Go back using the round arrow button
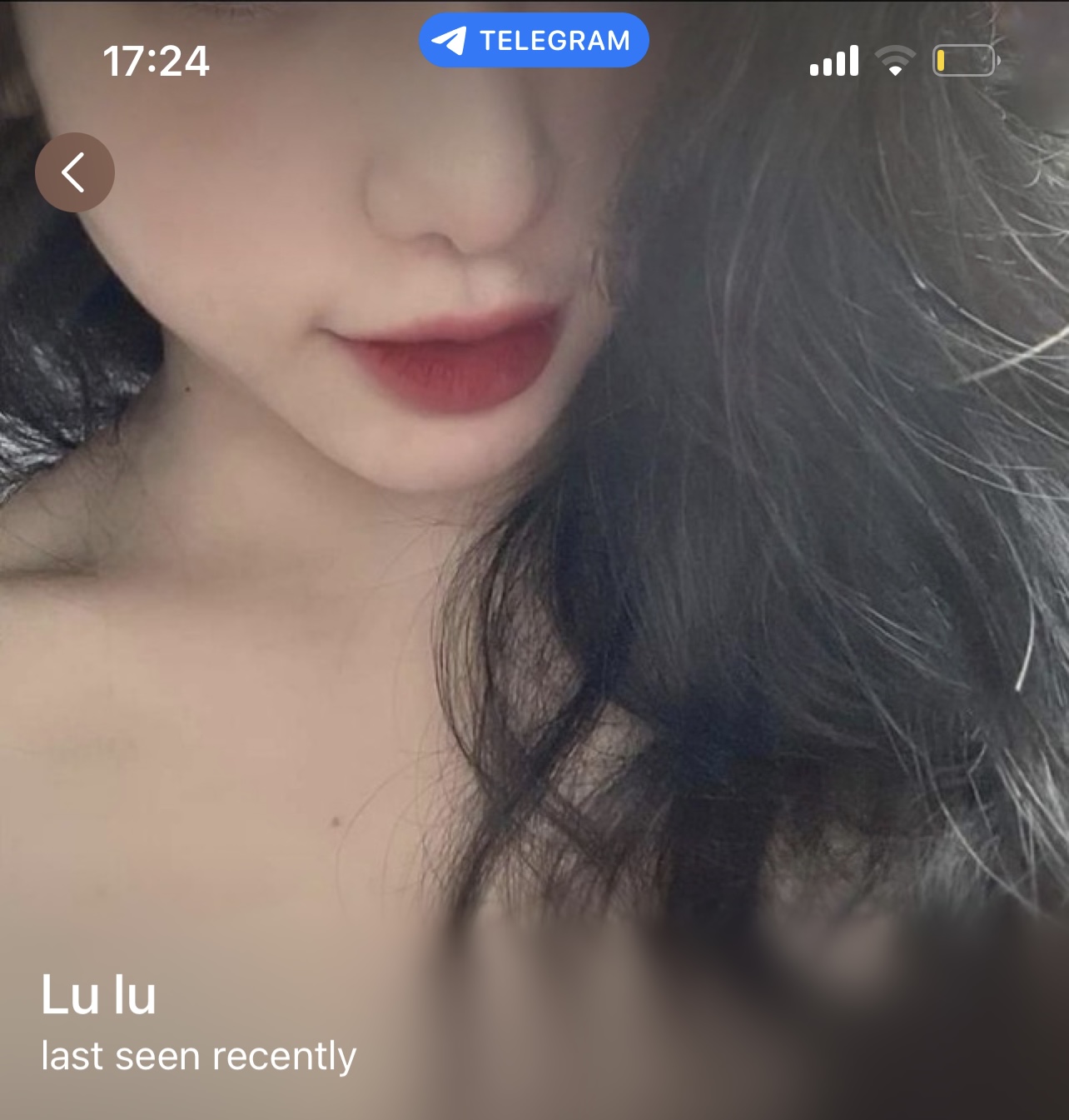The image size is (1069, 1120). (x=74, y=172)
